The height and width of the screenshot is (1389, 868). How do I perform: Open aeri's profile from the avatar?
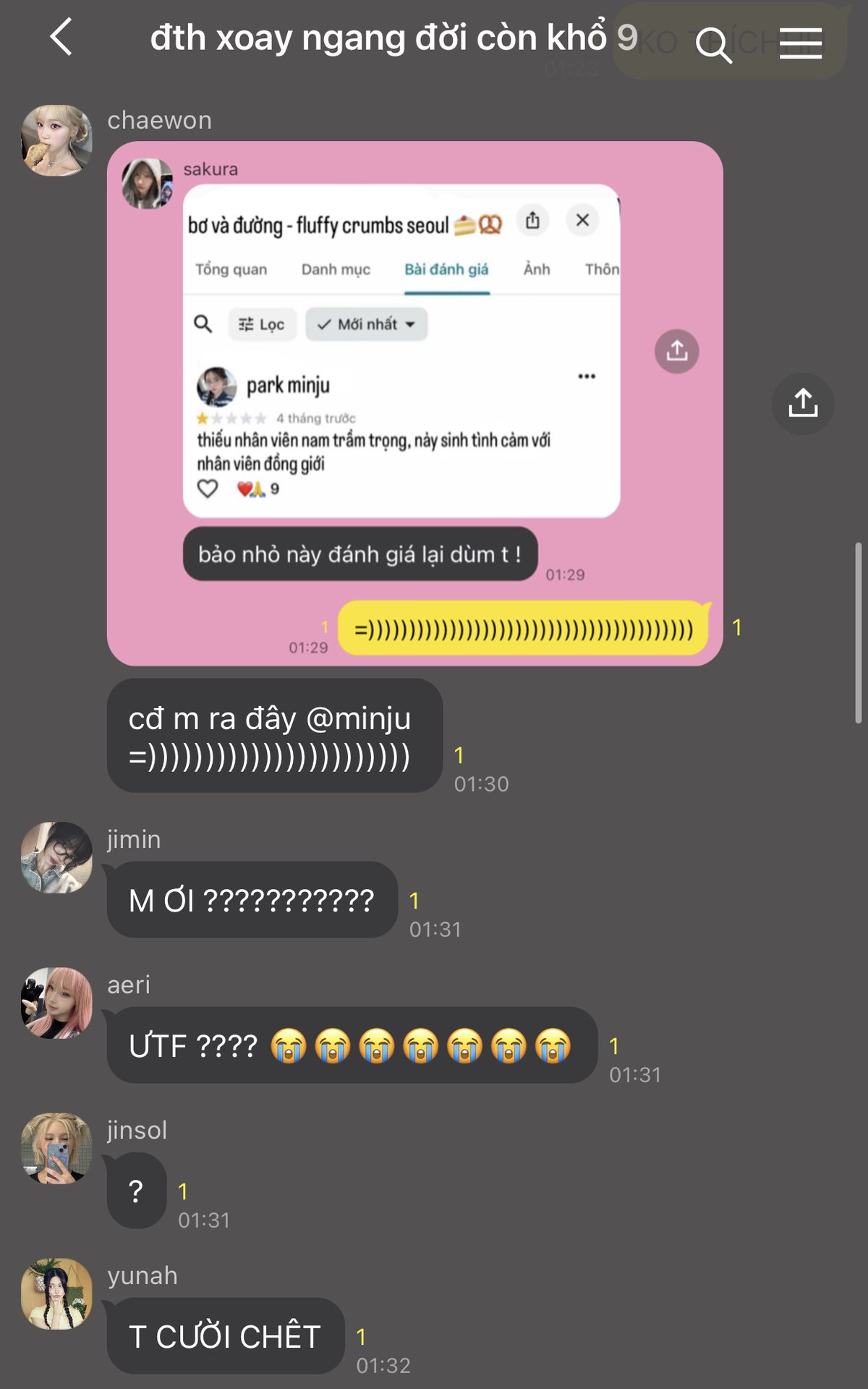56,1003
